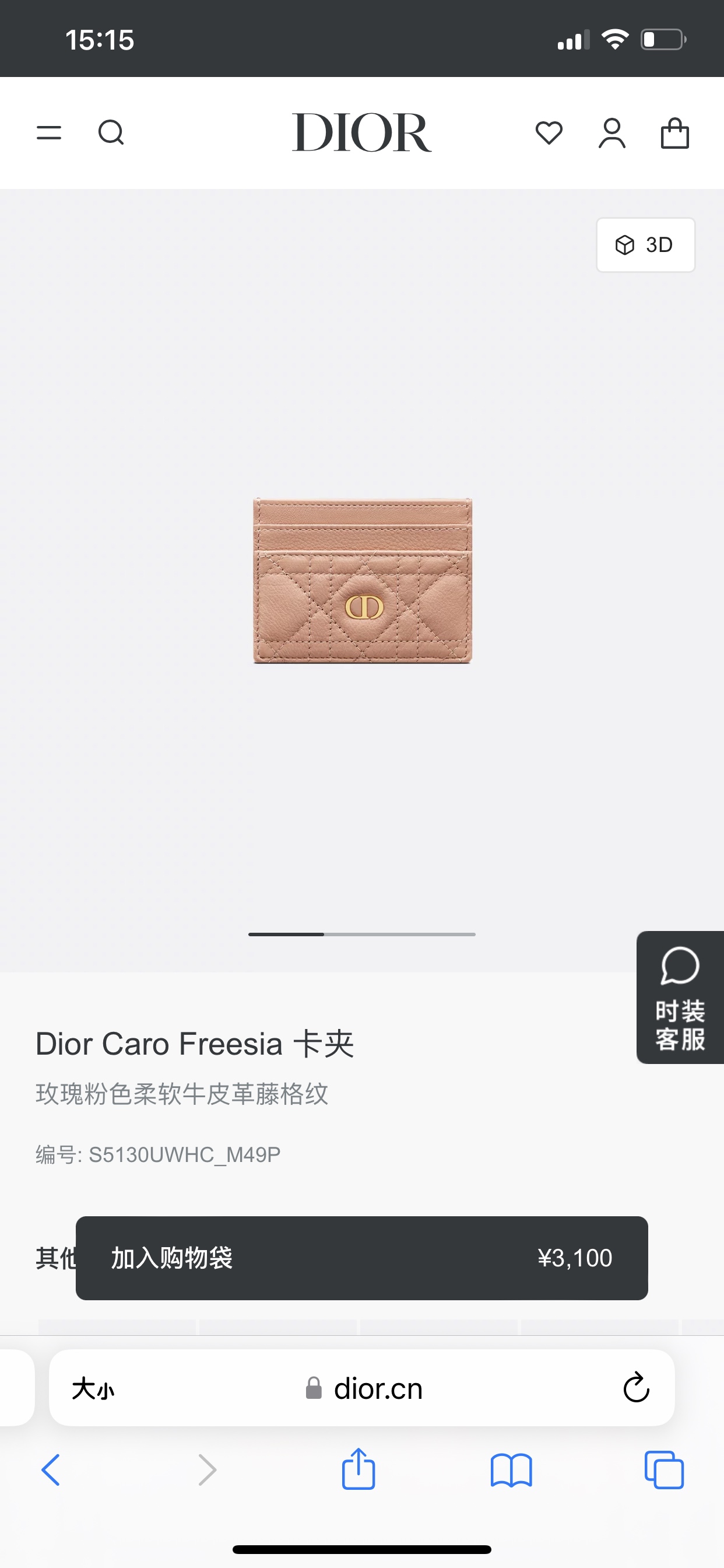
Task: Open the shopping bag
Action: tap(674, 132)
